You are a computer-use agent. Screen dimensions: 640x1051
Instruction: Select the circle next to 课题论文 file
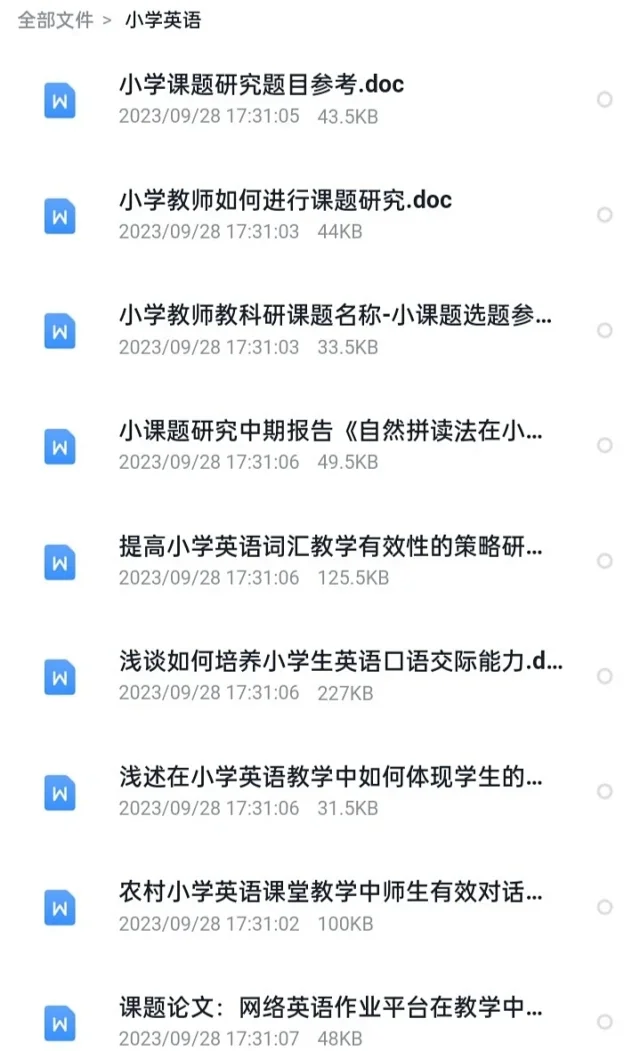[x=604, y=1022]
